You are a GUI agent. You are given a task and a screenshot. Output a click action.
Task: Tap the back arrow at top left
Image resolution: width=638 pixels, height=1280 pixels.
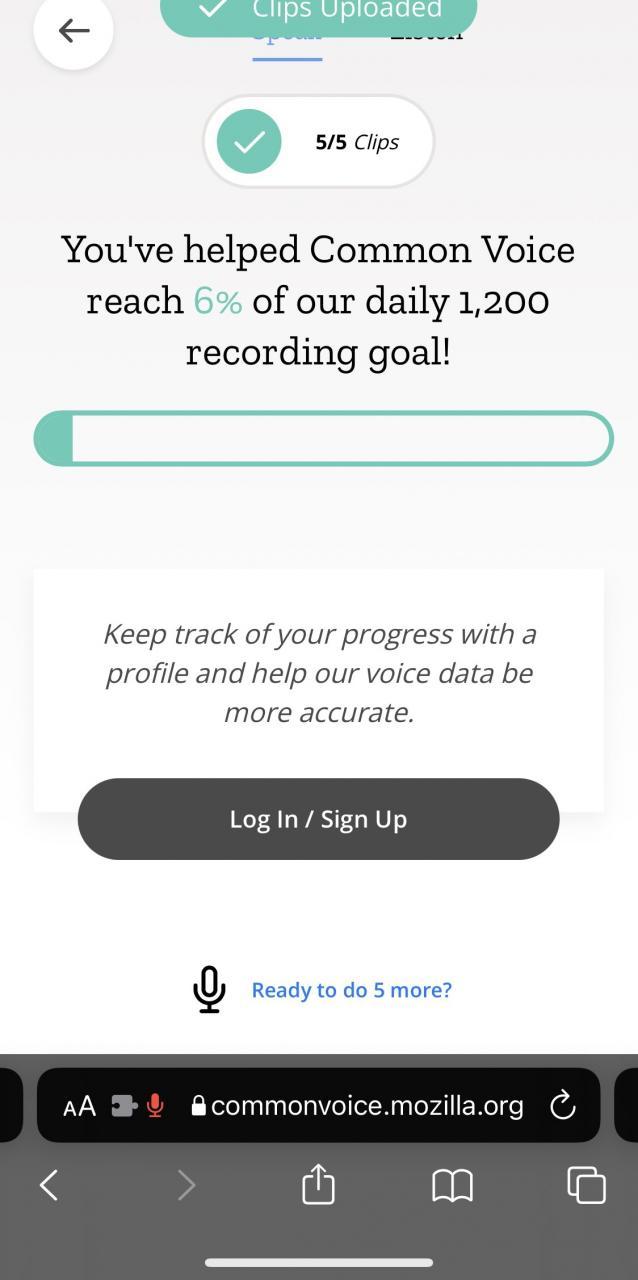click(73, 30)
